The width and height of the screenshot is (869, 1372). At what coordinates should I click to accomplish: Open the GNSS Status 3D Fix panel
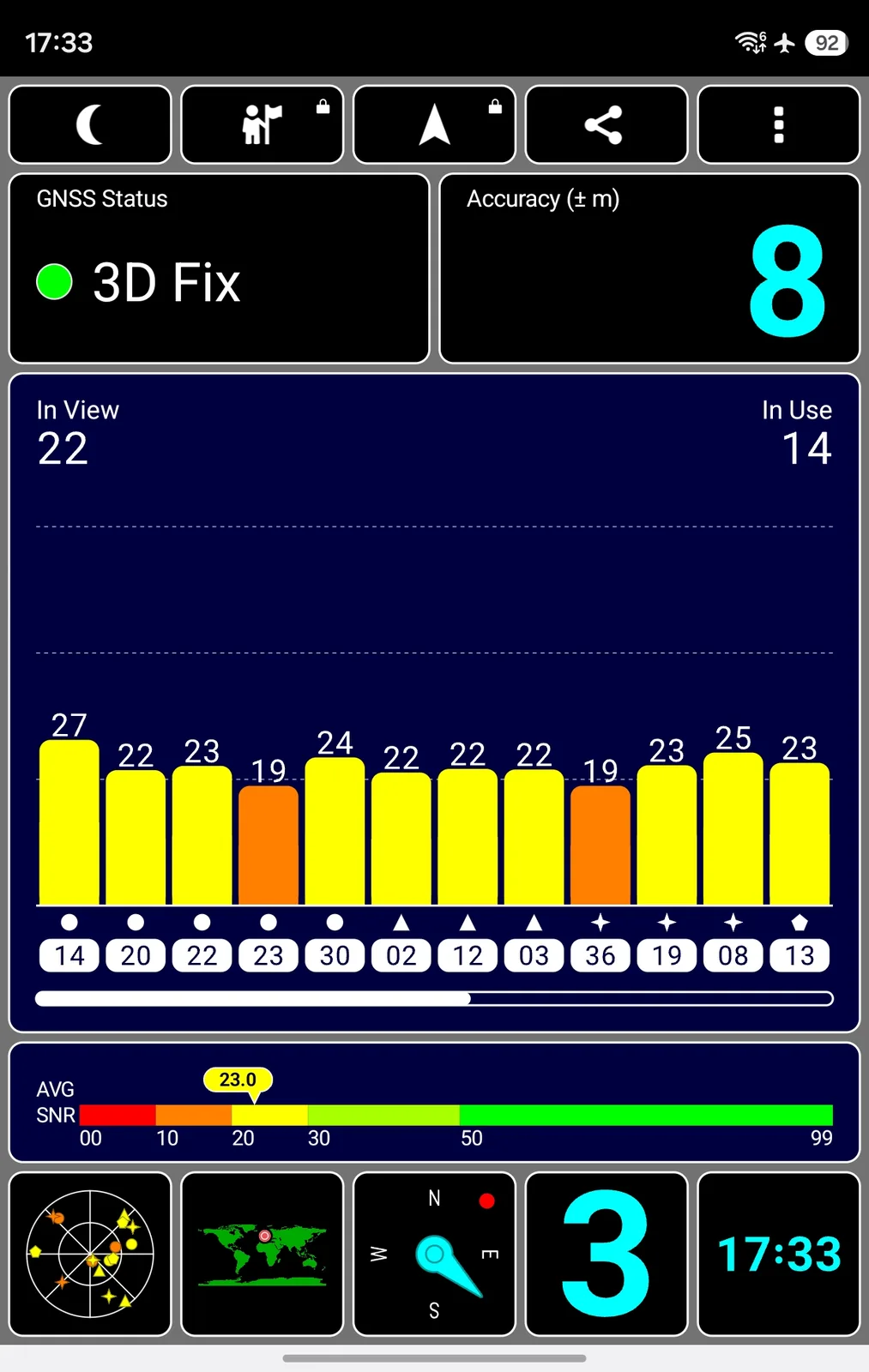point(219,268)
